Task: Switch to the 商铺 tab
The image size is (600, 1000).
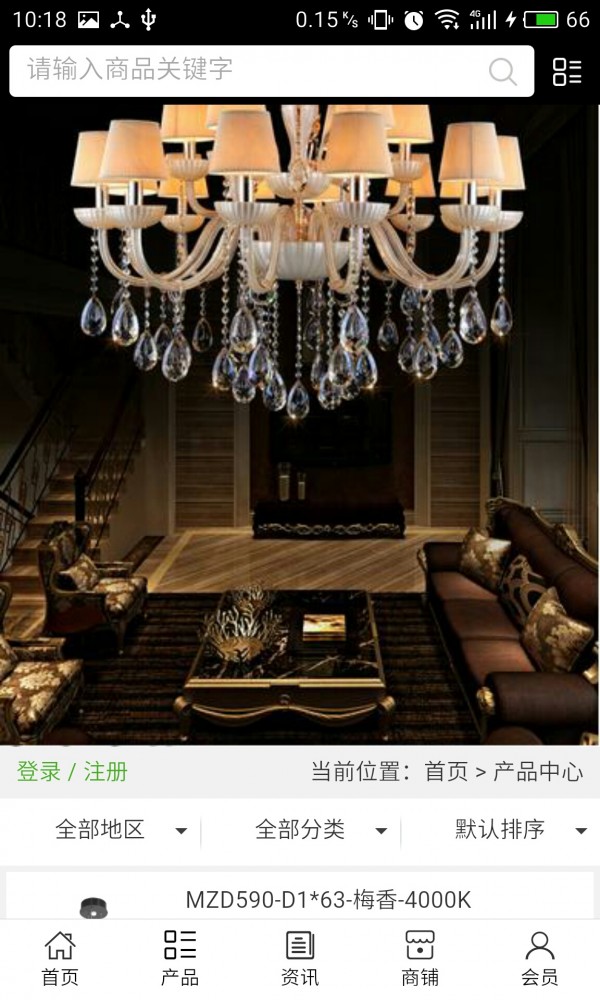Action: [x=420, y=958]
